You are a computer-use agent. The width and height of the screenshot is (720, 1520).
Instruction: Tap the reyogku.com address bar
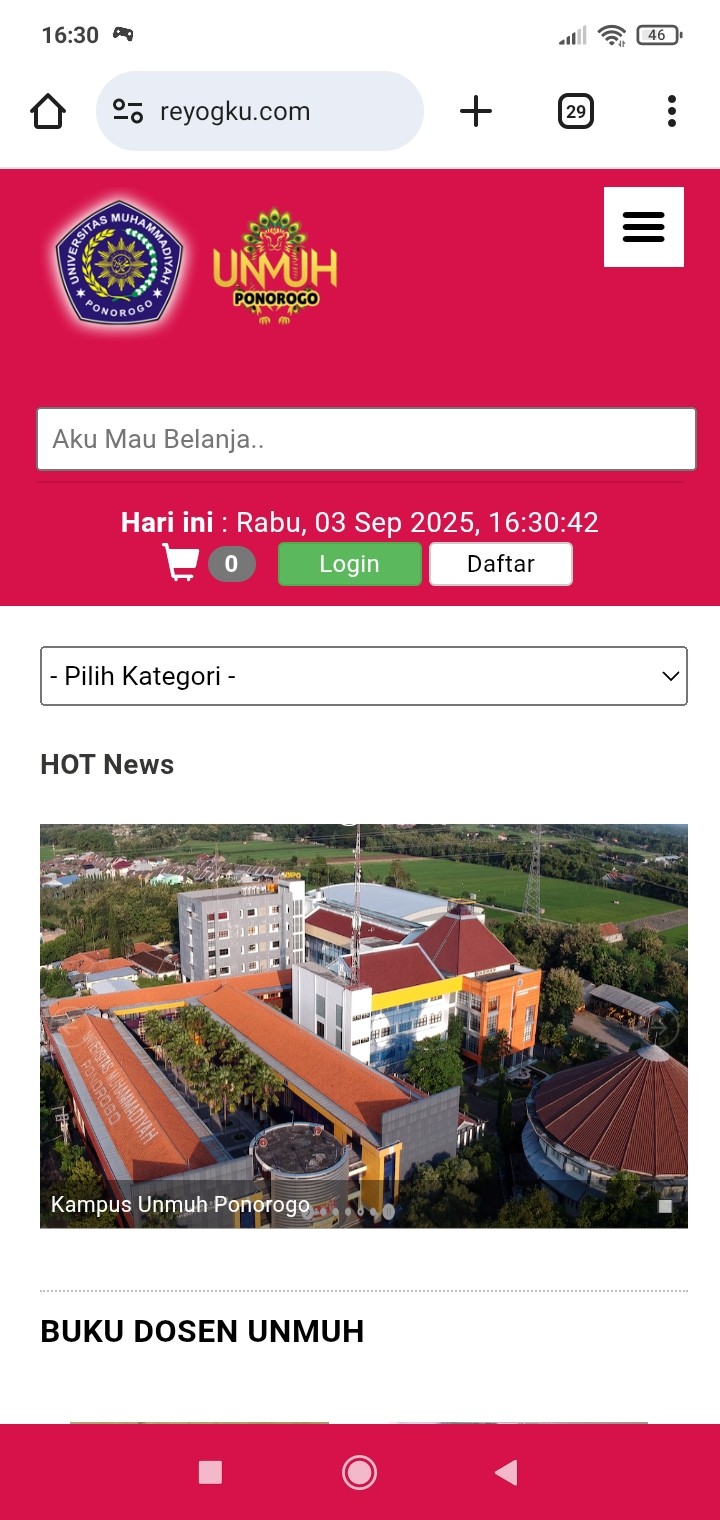pyautogui.click(x=260, y=111)
